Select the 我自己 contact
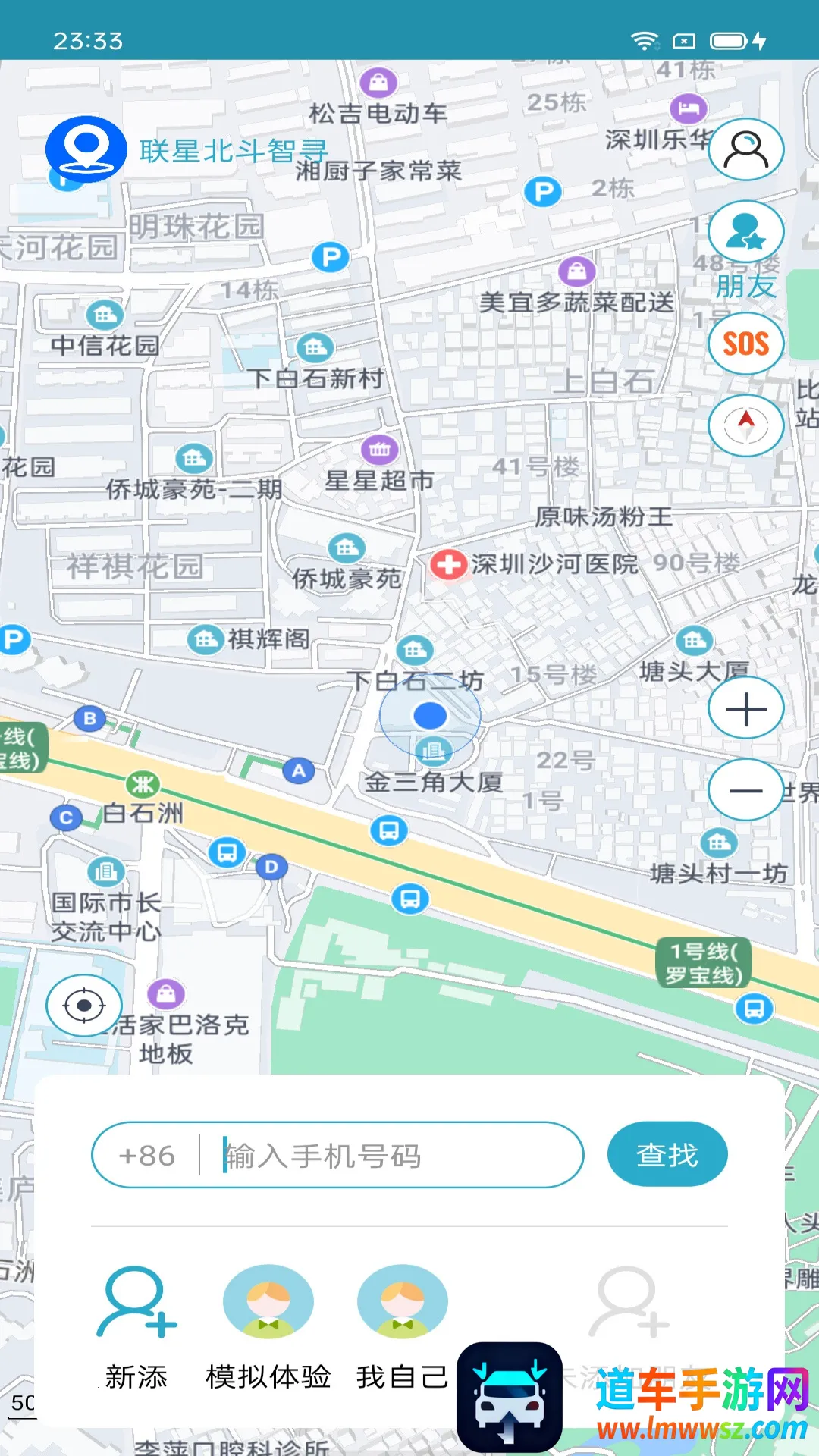 [x=403, y=1327]
